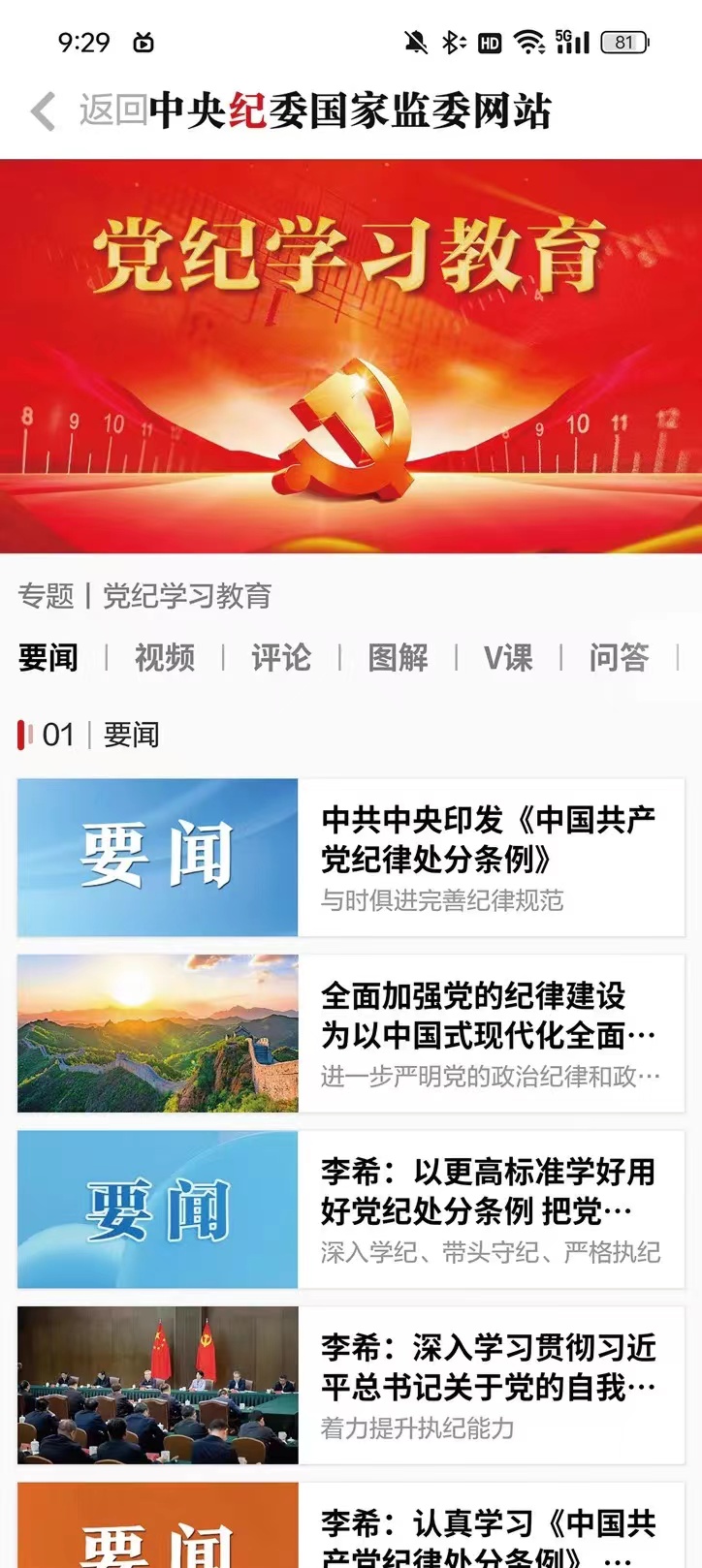Go to the V课 tab
Screen dimensions: 702x1568
pos(509,658)
